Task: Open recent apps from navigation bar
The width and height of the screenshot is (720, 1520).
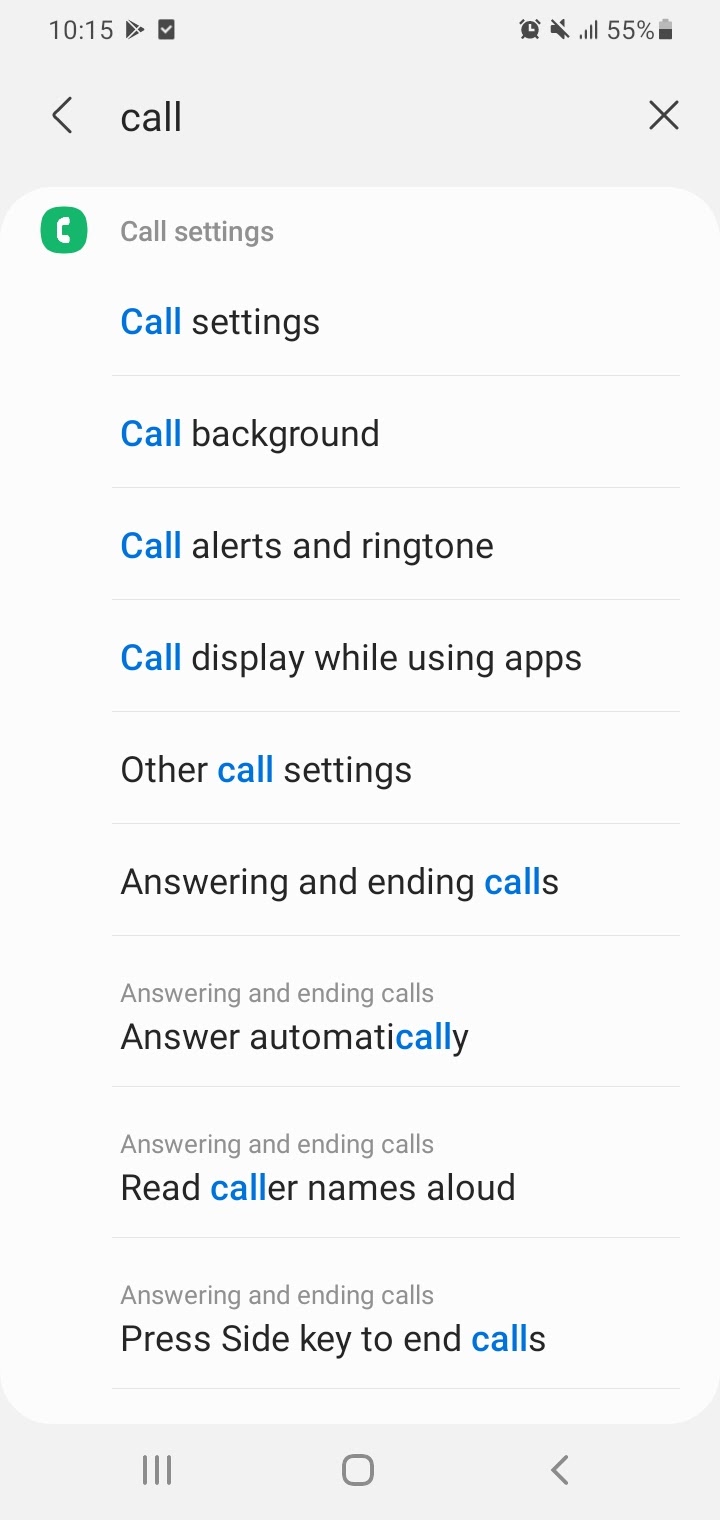Action: pos(157,1470)
